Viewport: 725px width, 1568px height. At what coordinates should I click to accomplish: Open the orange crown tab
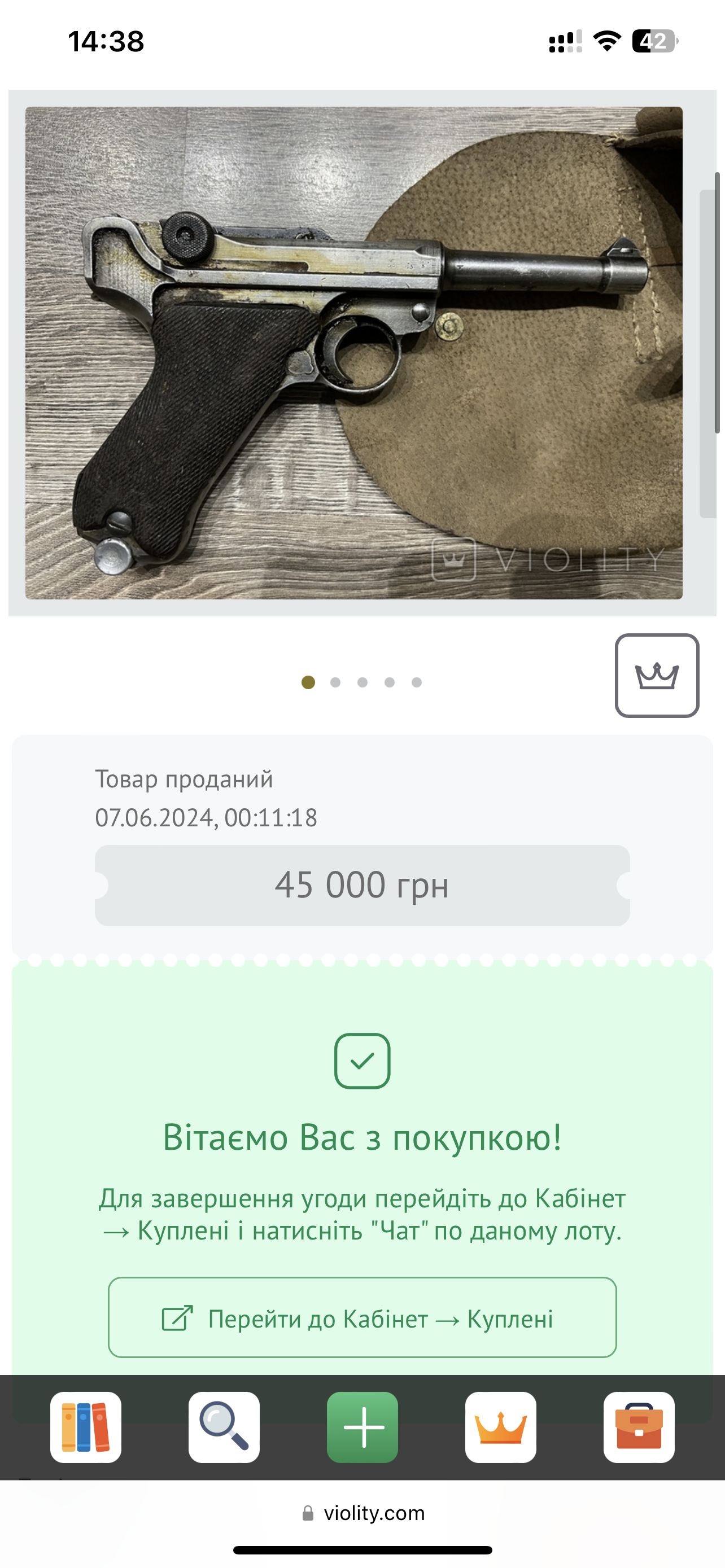coord(500,1427)
